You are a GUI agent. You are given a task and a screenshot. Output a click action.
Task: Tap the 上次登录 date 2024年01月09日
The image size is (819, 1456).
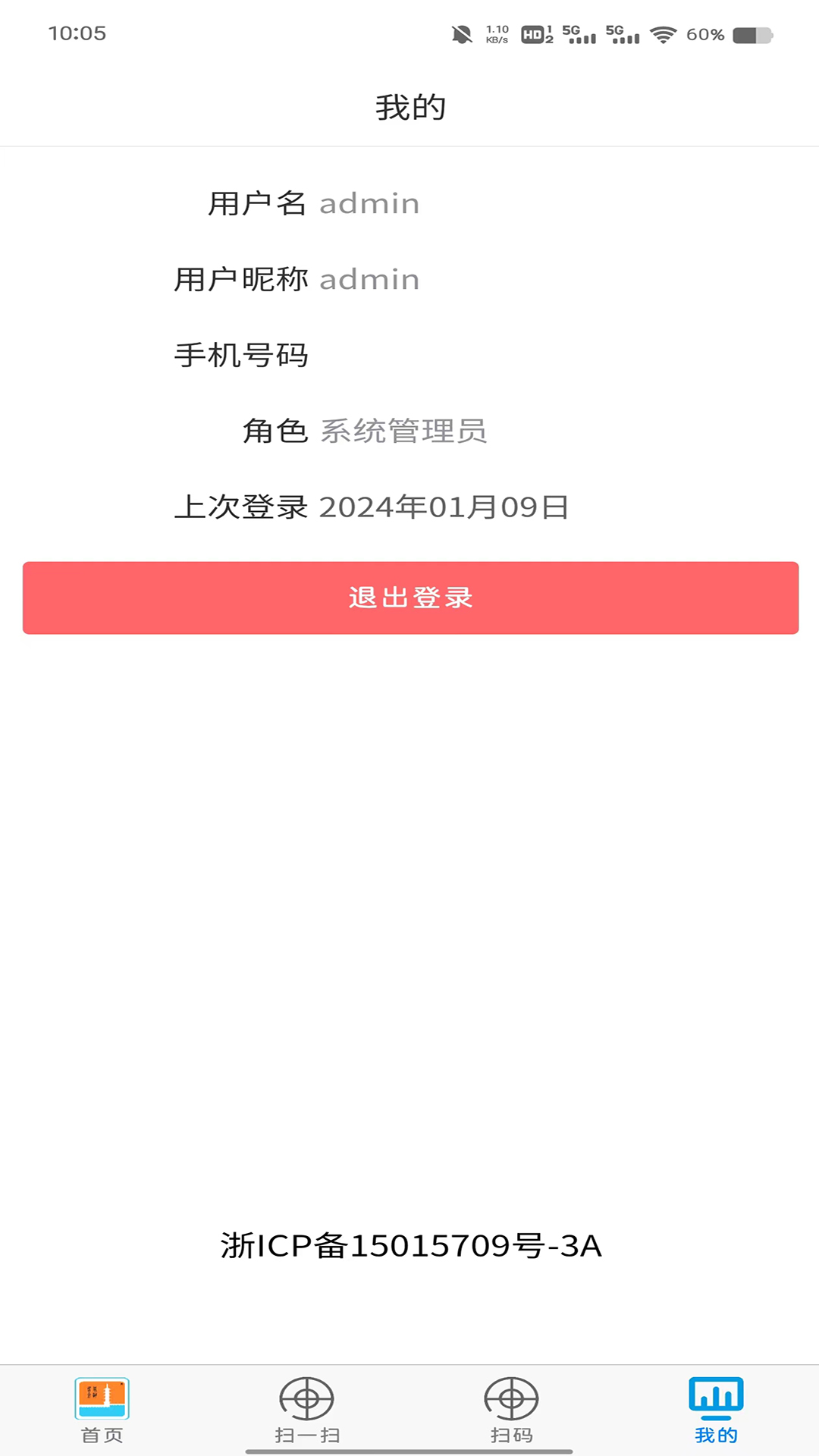point(446,508)
